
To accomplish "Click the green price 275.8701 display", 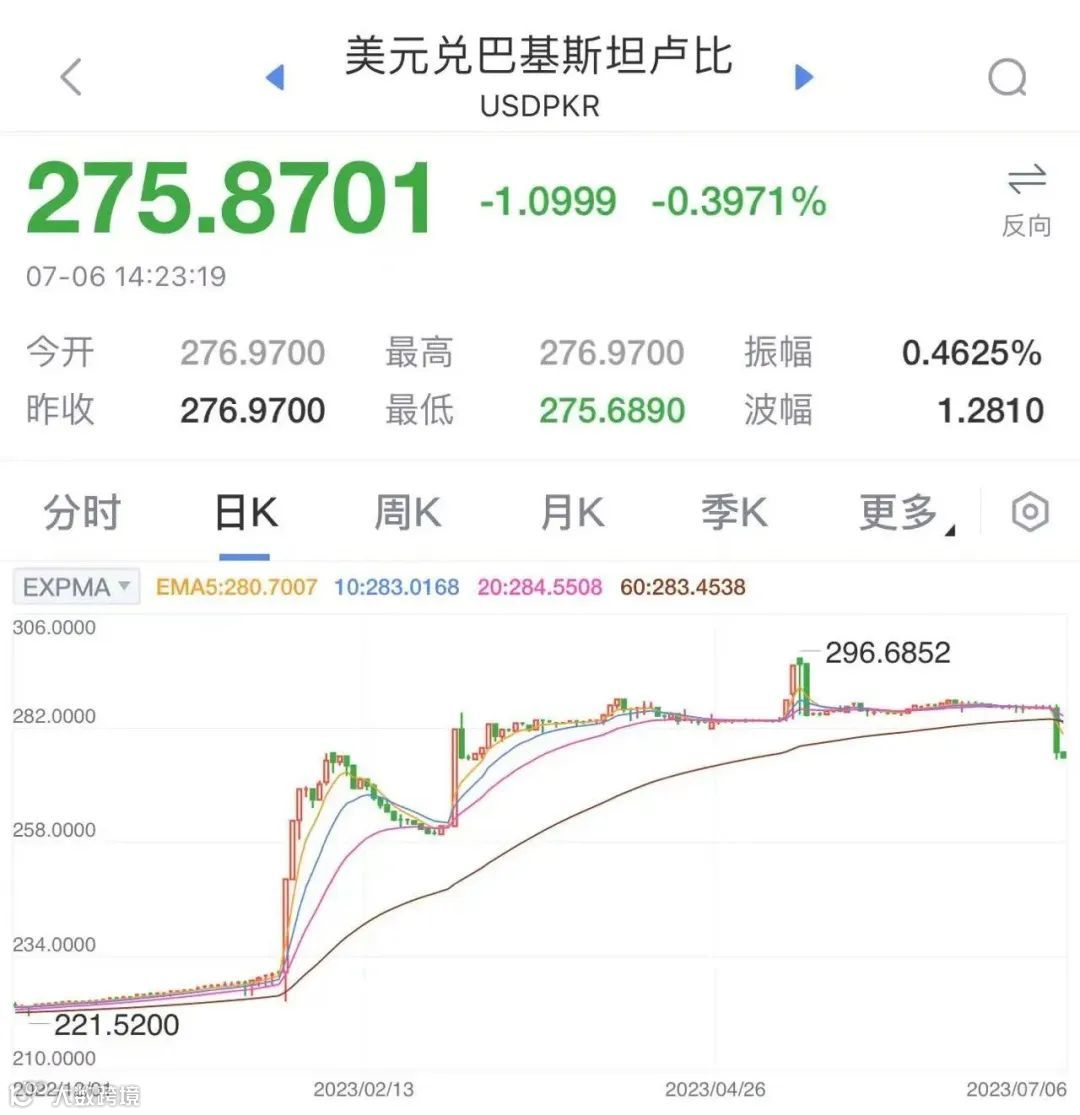I will coord(225,196).
